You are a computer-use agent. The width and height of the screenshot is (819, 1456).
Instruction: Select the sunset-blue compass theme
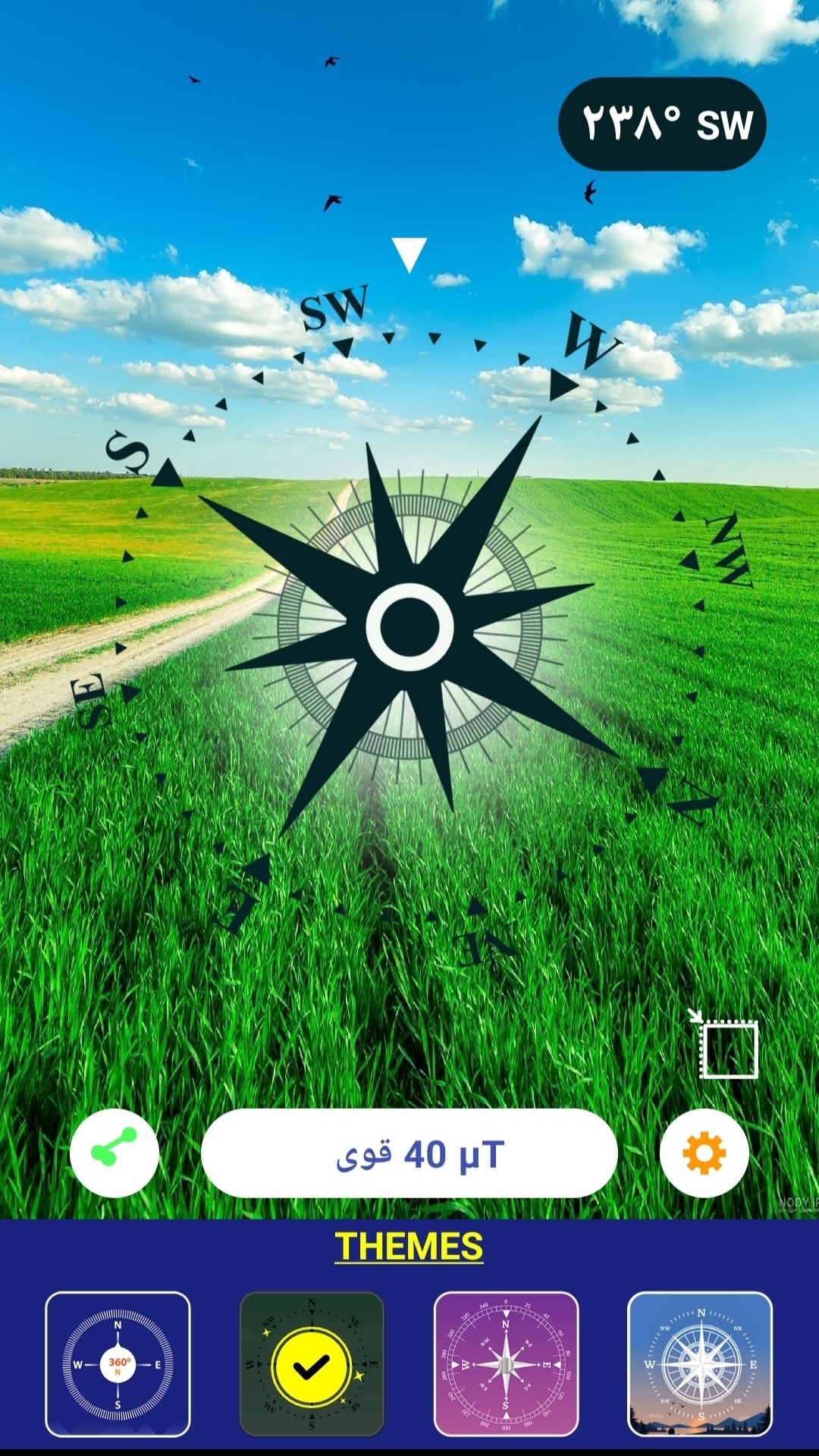click(700, 1364)
